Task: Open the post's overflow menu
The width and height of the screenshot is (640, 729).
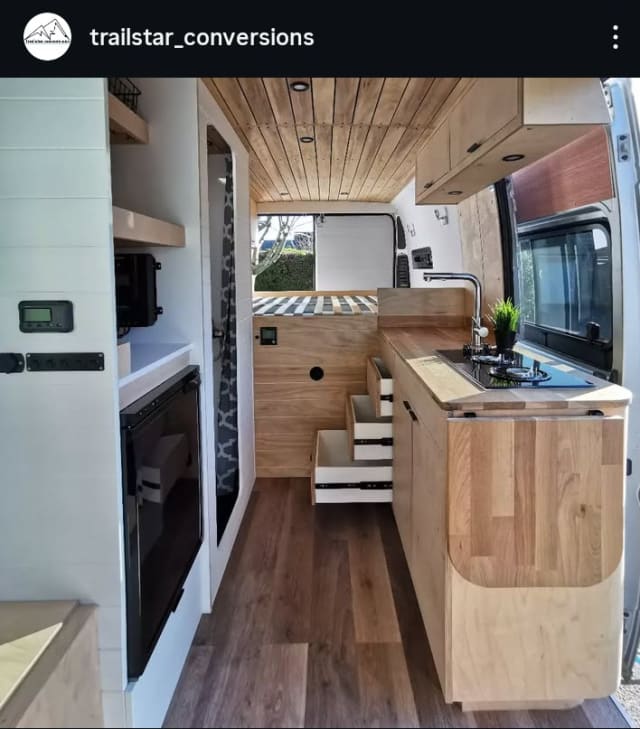Action: (614, 37)
